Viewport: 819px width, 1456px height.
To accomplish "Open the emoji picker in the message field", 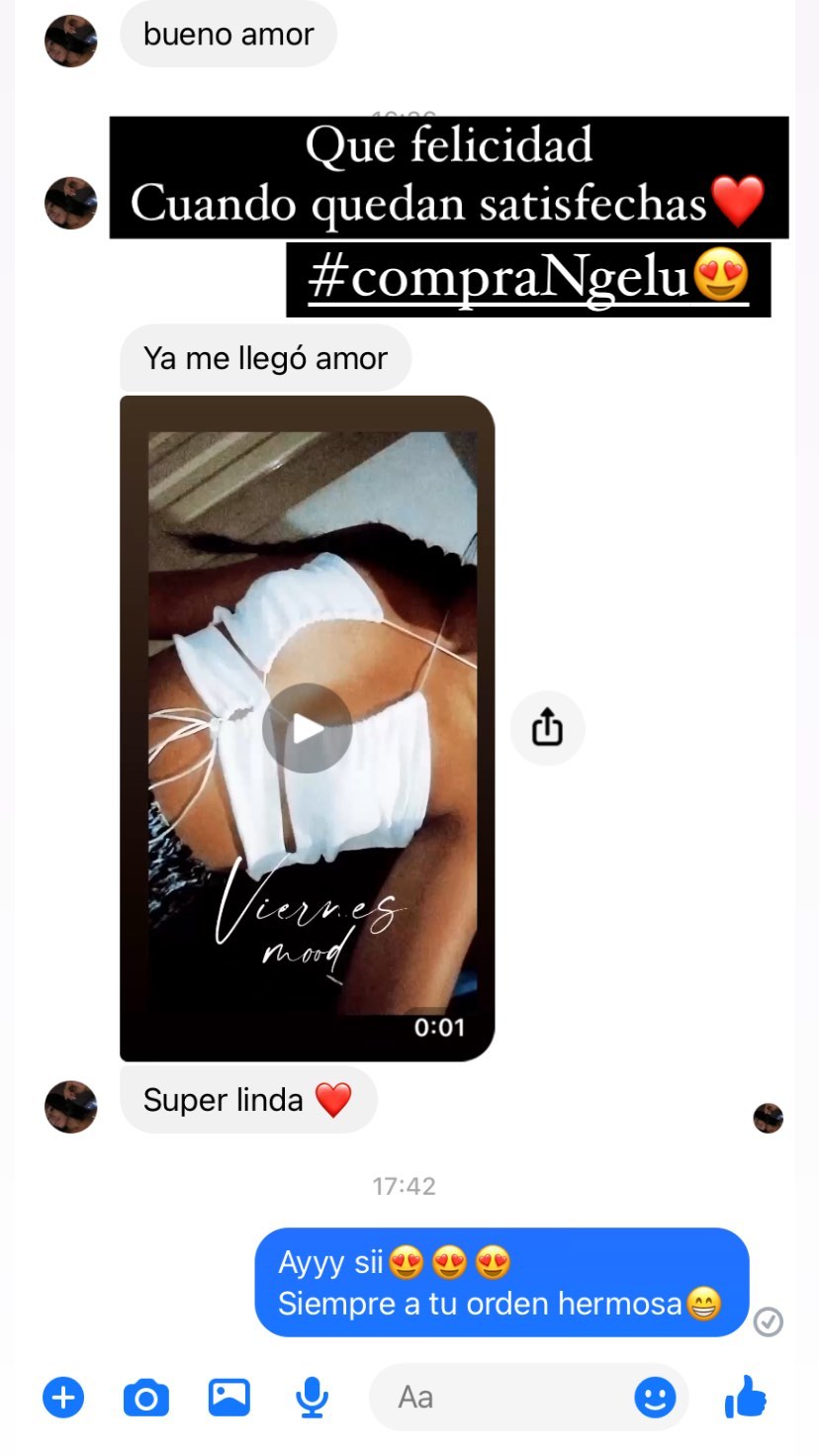I will click(x=654, y=1398).
